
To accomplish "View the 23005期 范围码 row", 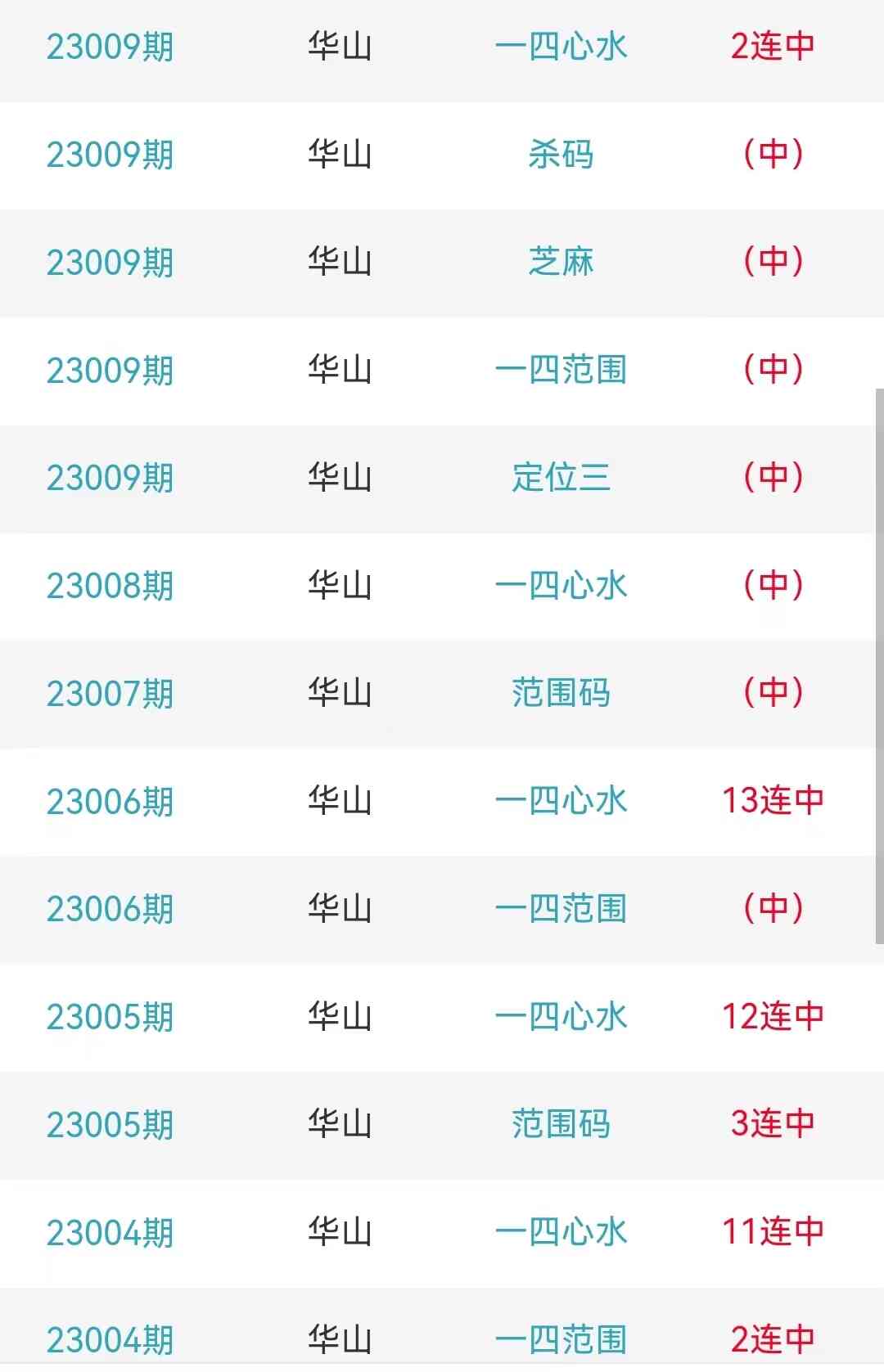I will 561,1124.
